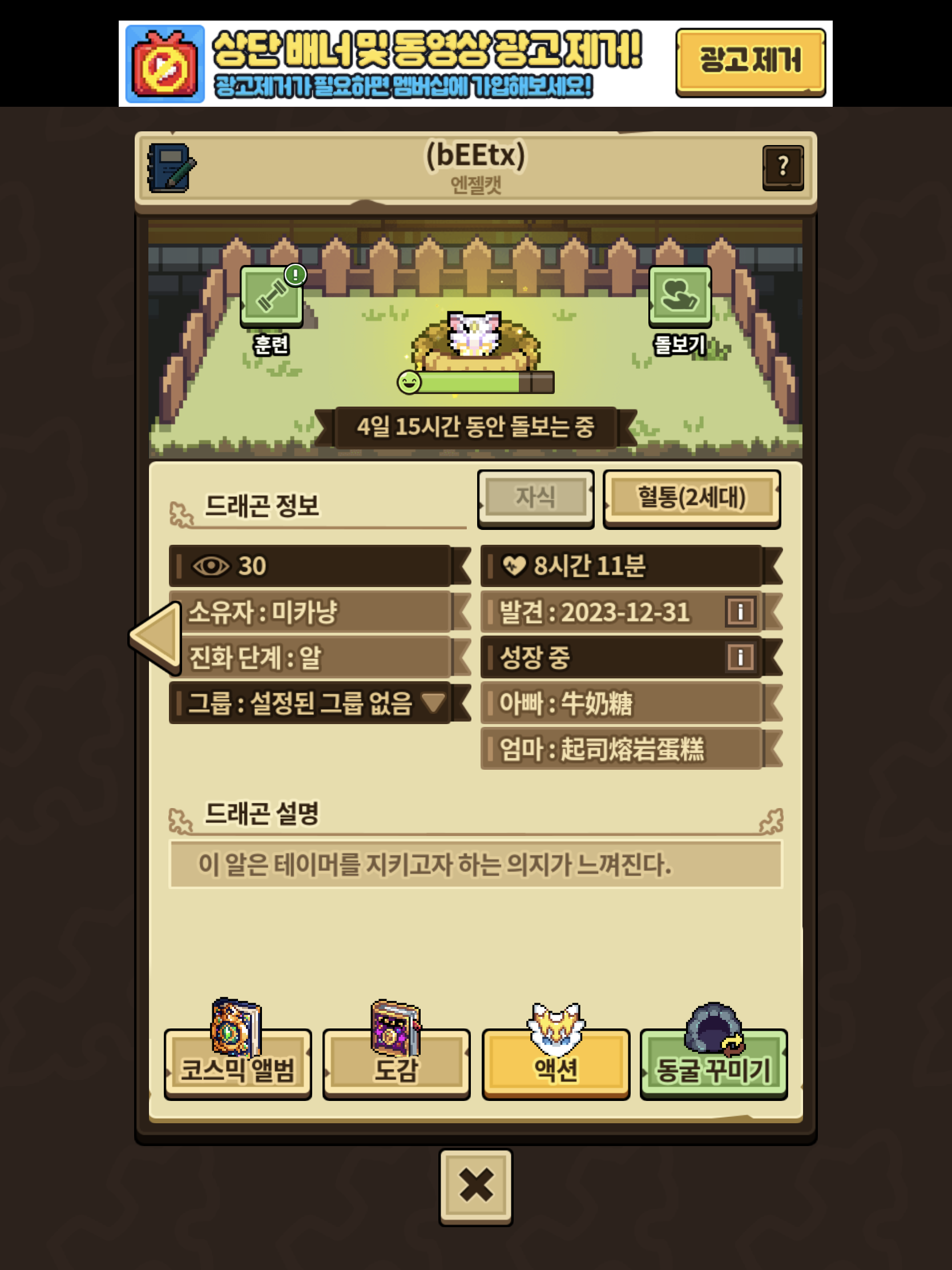
Task: Close the dragon info panel
Action: [475, 1185]
